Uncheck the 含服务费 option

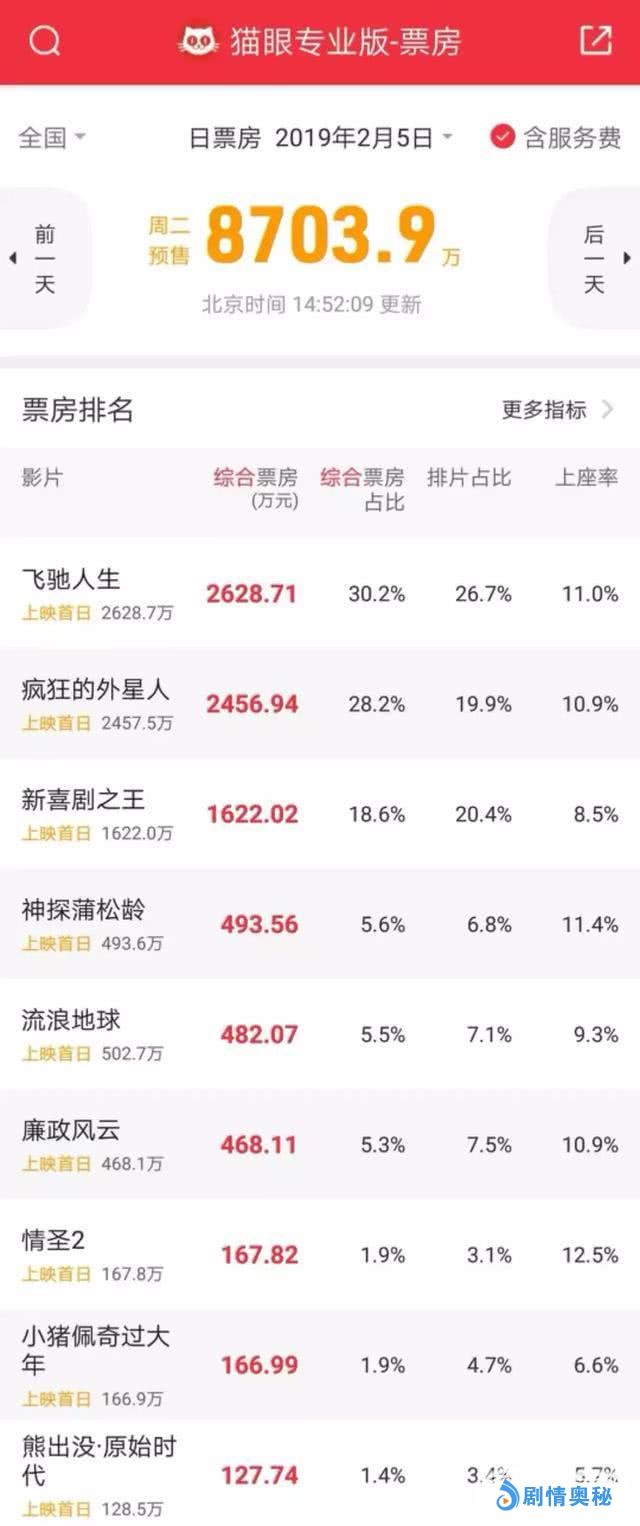tap(555, 137)
